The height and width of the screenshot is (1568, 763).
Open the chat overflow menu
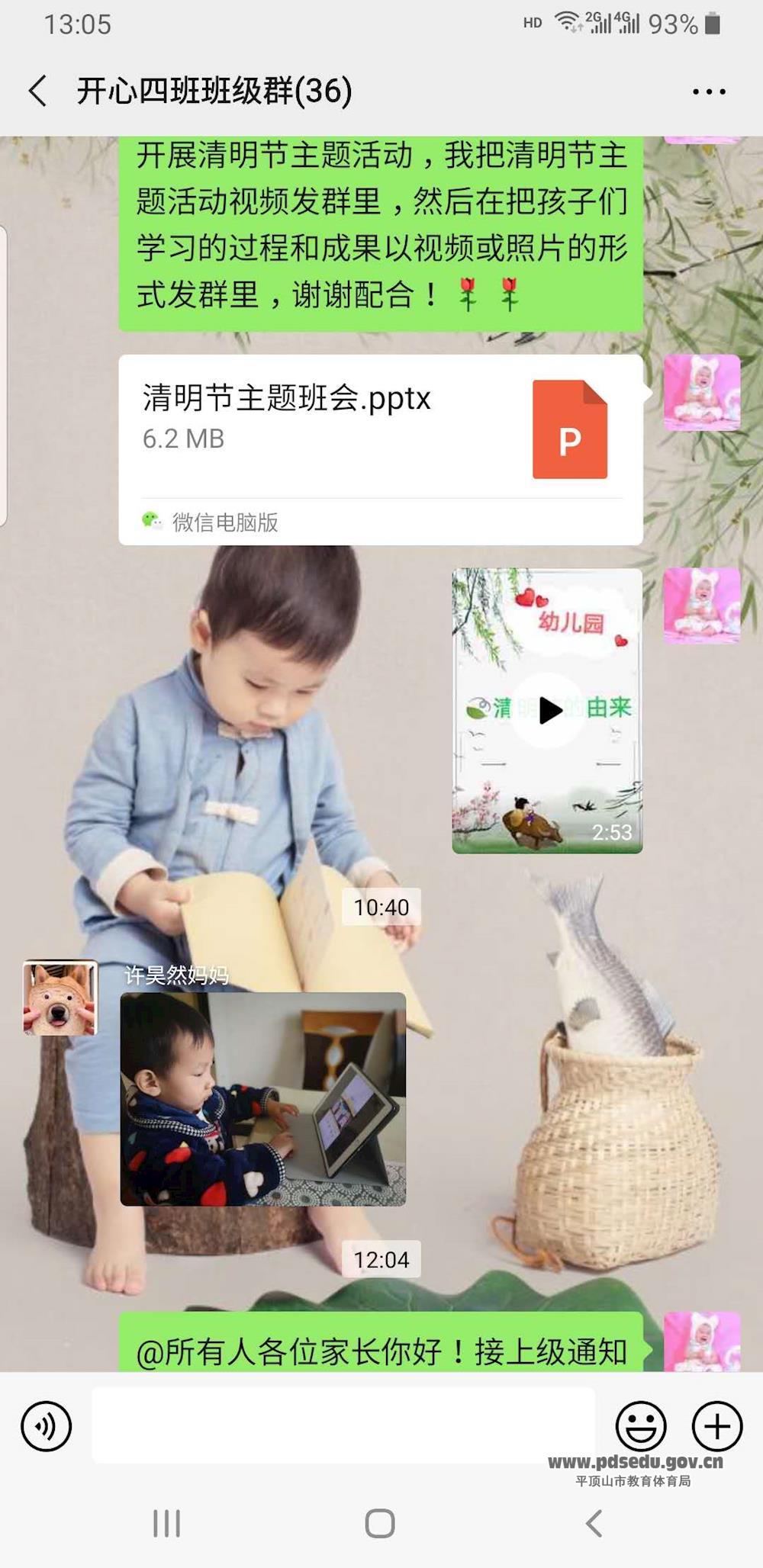[708, 92]
